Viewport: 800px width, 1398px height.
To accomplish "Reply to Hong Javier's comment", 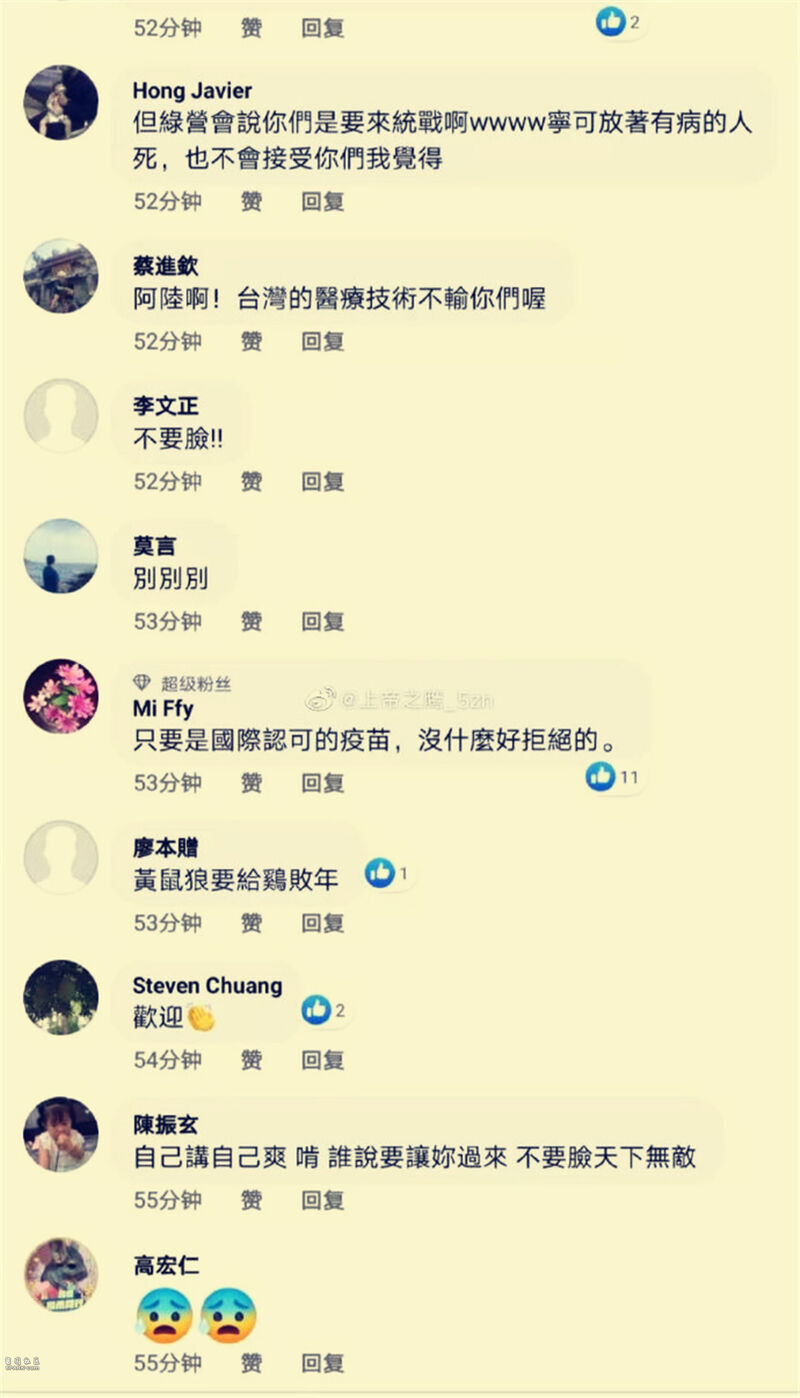I will tap(323, 202).
